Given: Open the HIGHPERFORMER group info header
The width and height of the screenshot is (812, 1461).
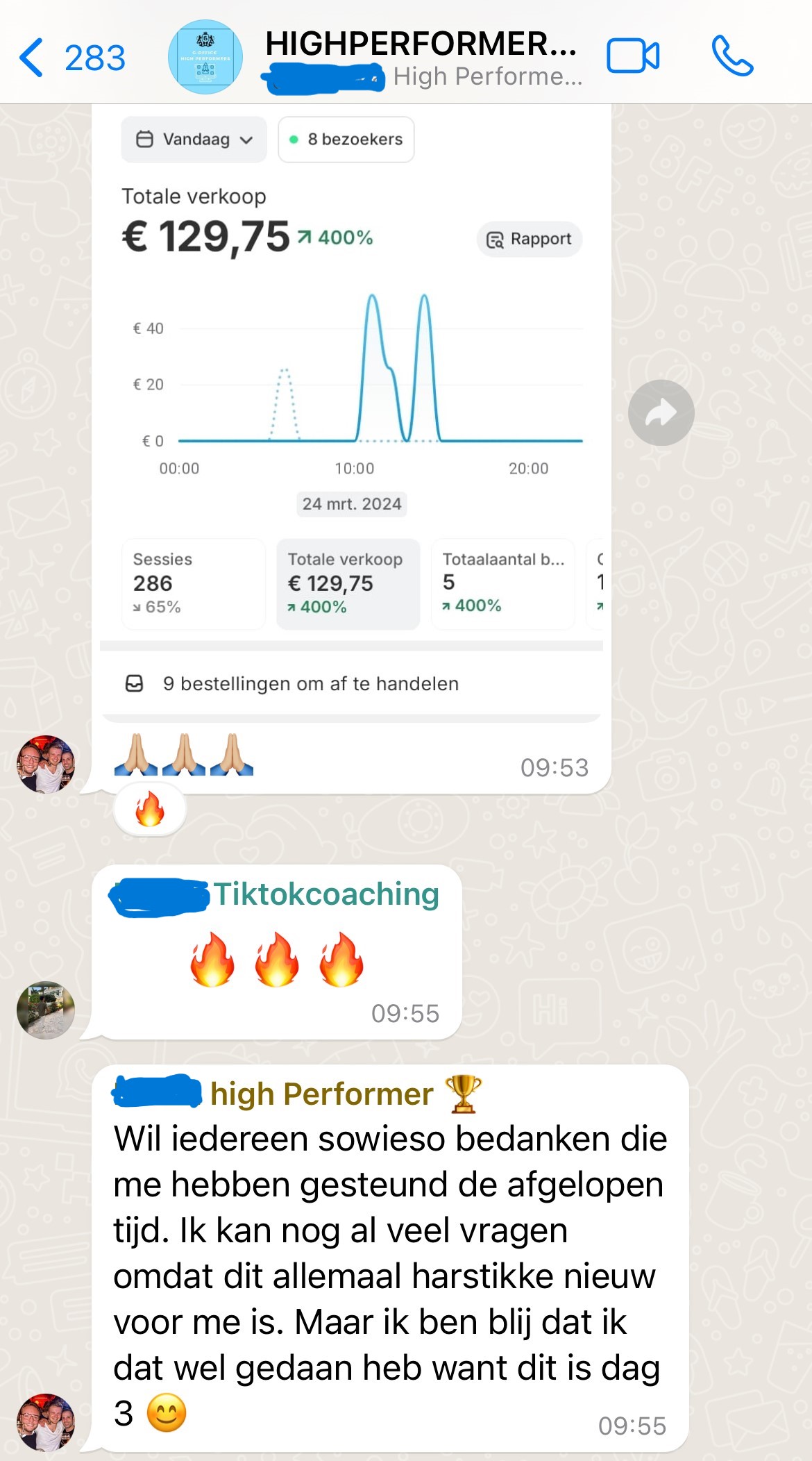Looking at the screenshot, I should (422, 58).
